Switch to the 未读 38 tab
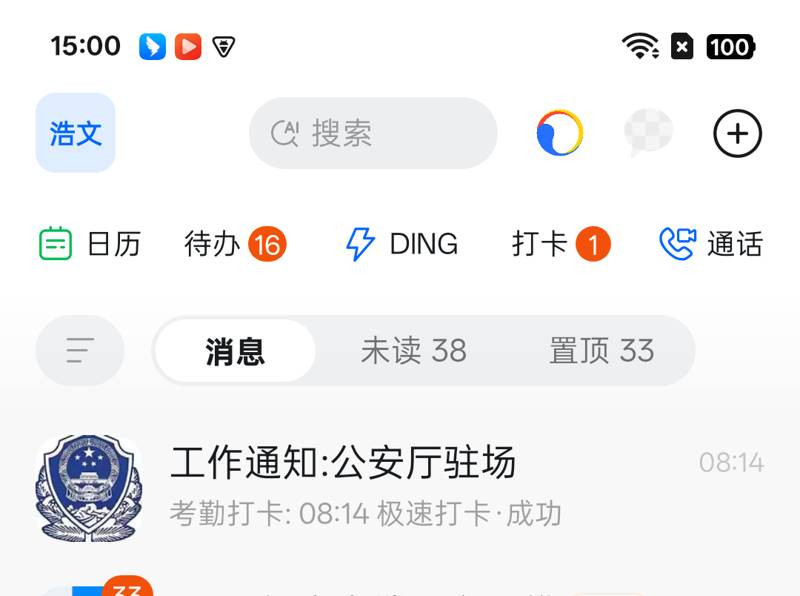Screen dimensions: 800x596 click(x=413, y=351)
